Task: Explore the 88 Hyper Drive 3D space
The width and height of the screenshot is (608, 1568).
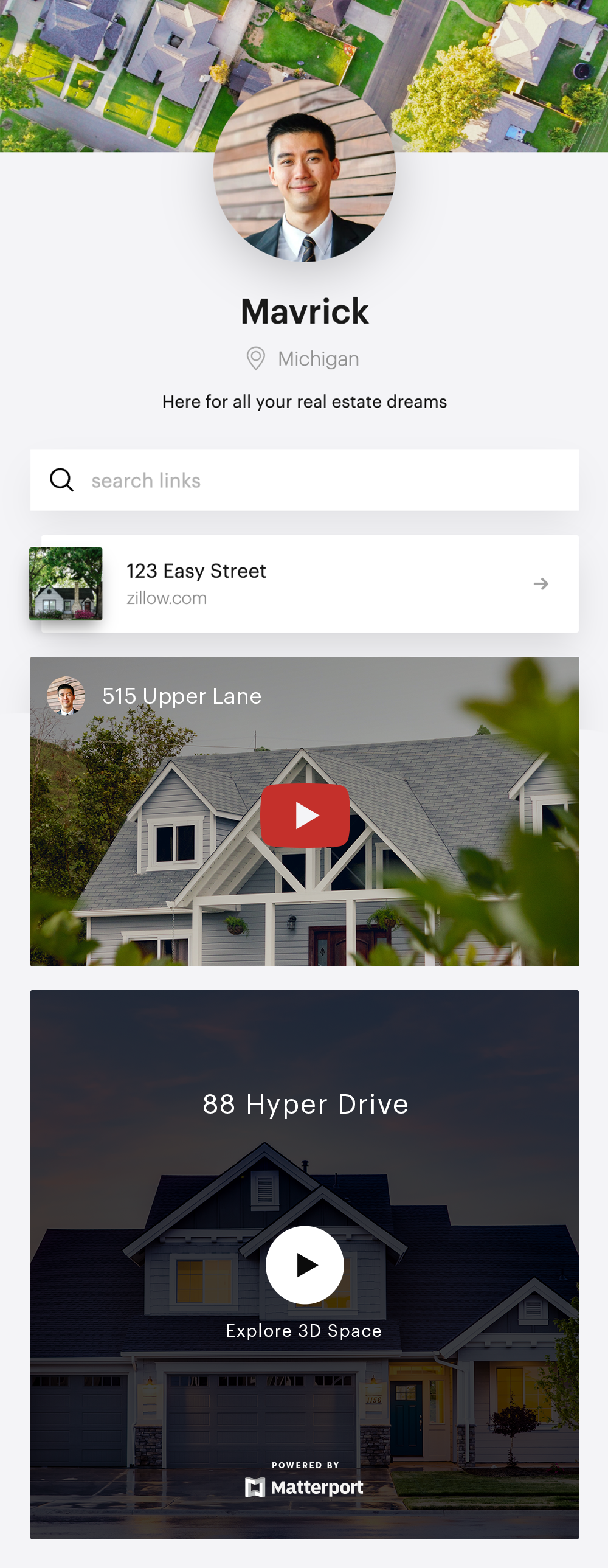Action: (x=305, y=1265)
